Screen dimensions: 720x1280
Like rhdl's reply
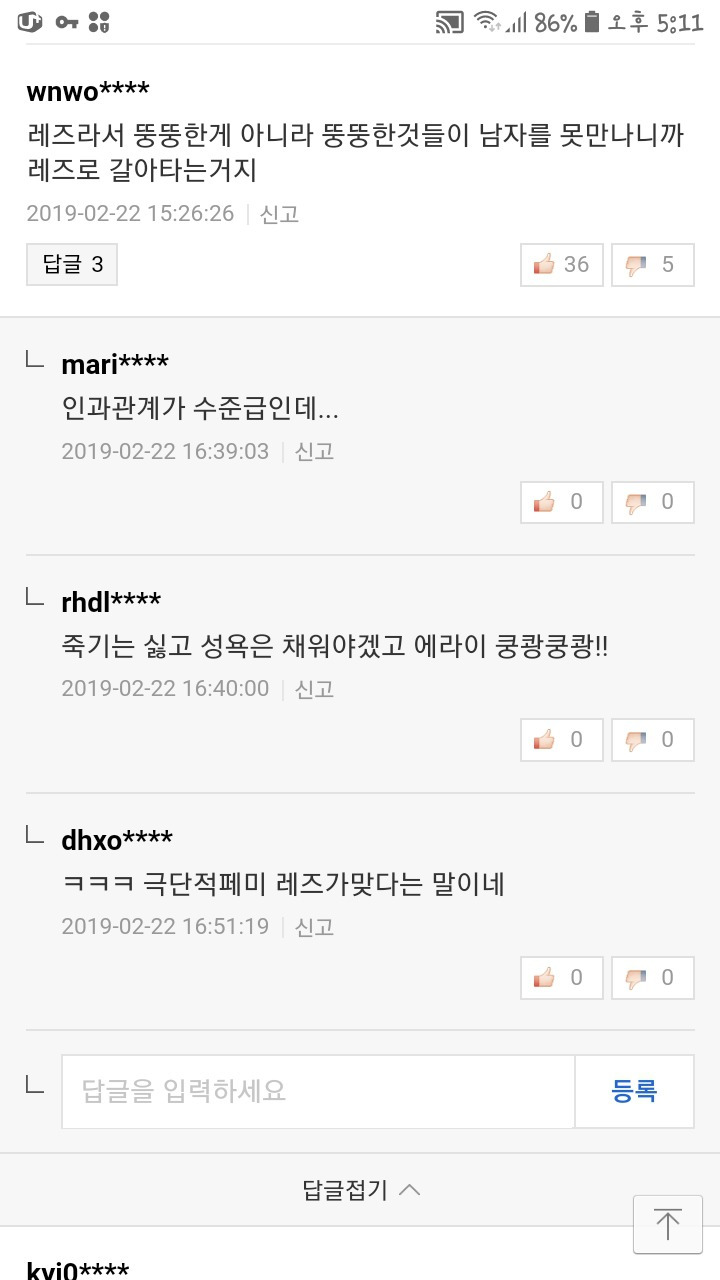coord(562,740)
